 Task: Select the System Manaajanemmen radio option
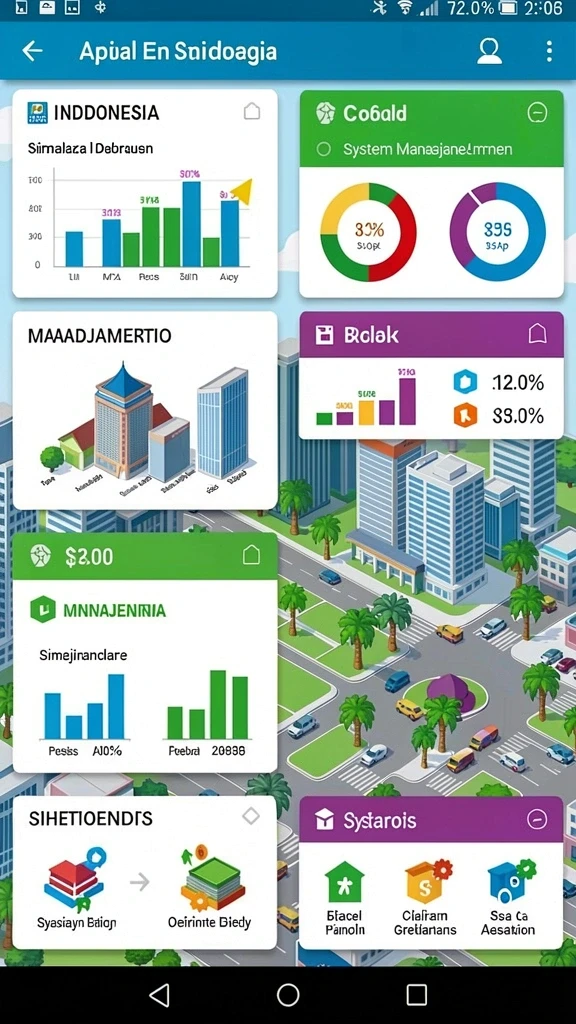[323, 149]
